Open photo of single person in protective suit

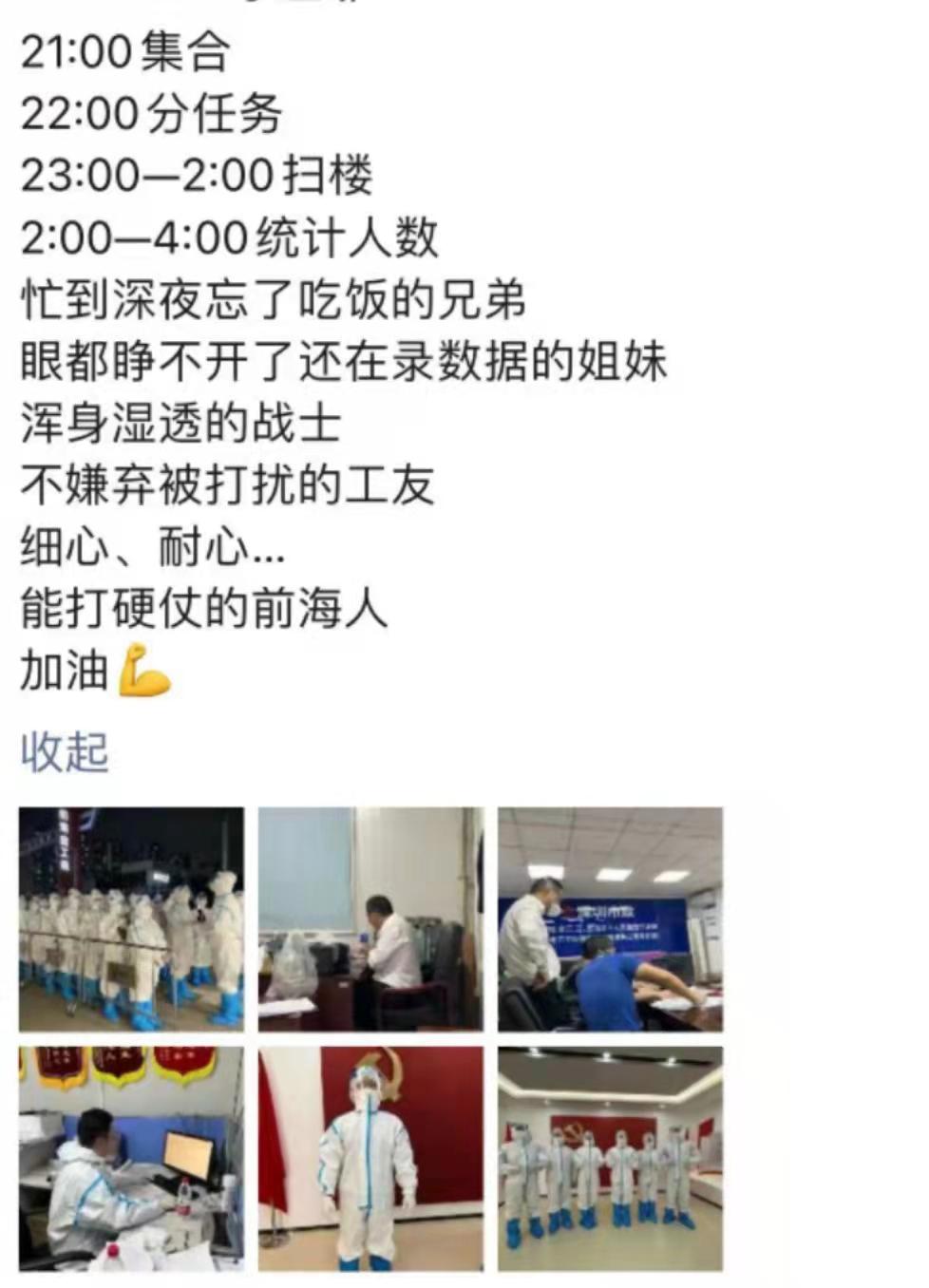pyautogui.click(x=370, y=1158)
